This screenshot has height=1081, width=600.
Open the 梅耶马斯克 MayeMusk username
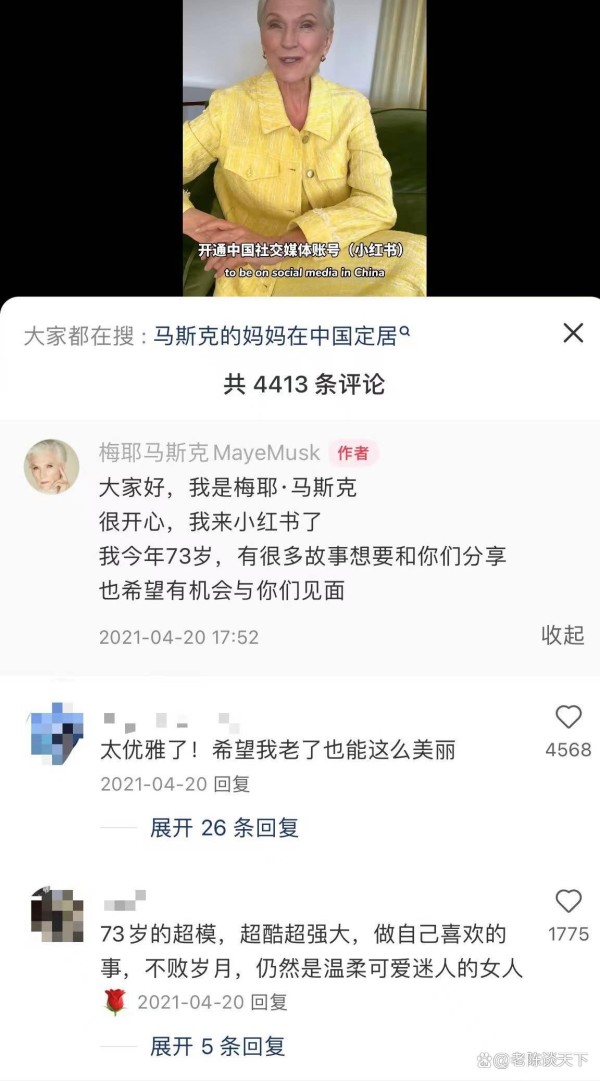click(208, 452)
